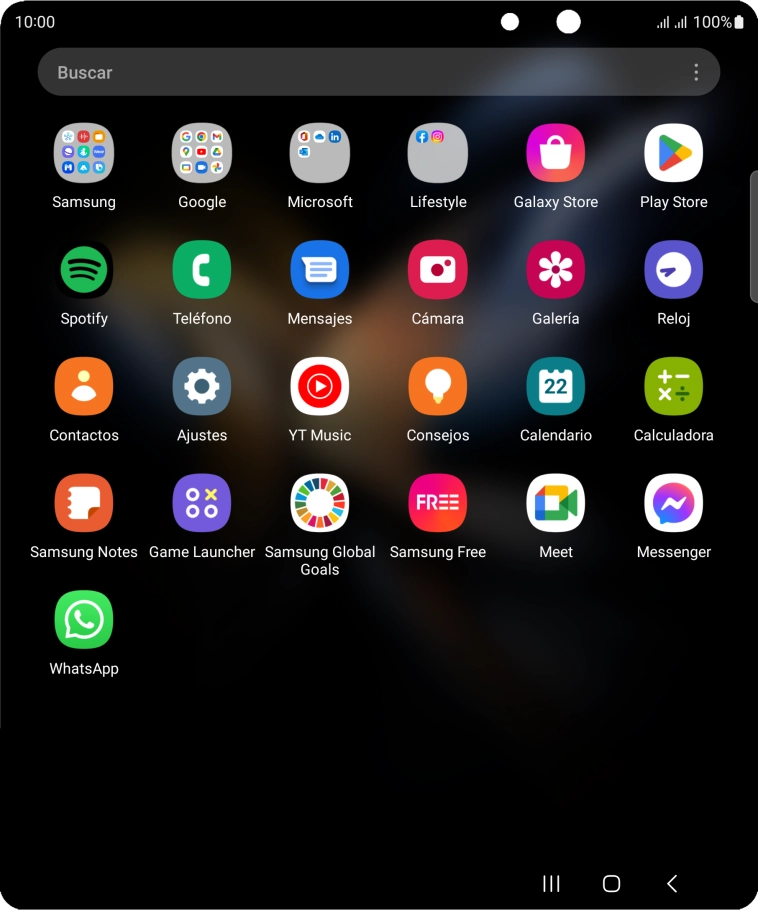
Task: Open Calendario app
Action: pyautogui.click(x=556, y=387)
